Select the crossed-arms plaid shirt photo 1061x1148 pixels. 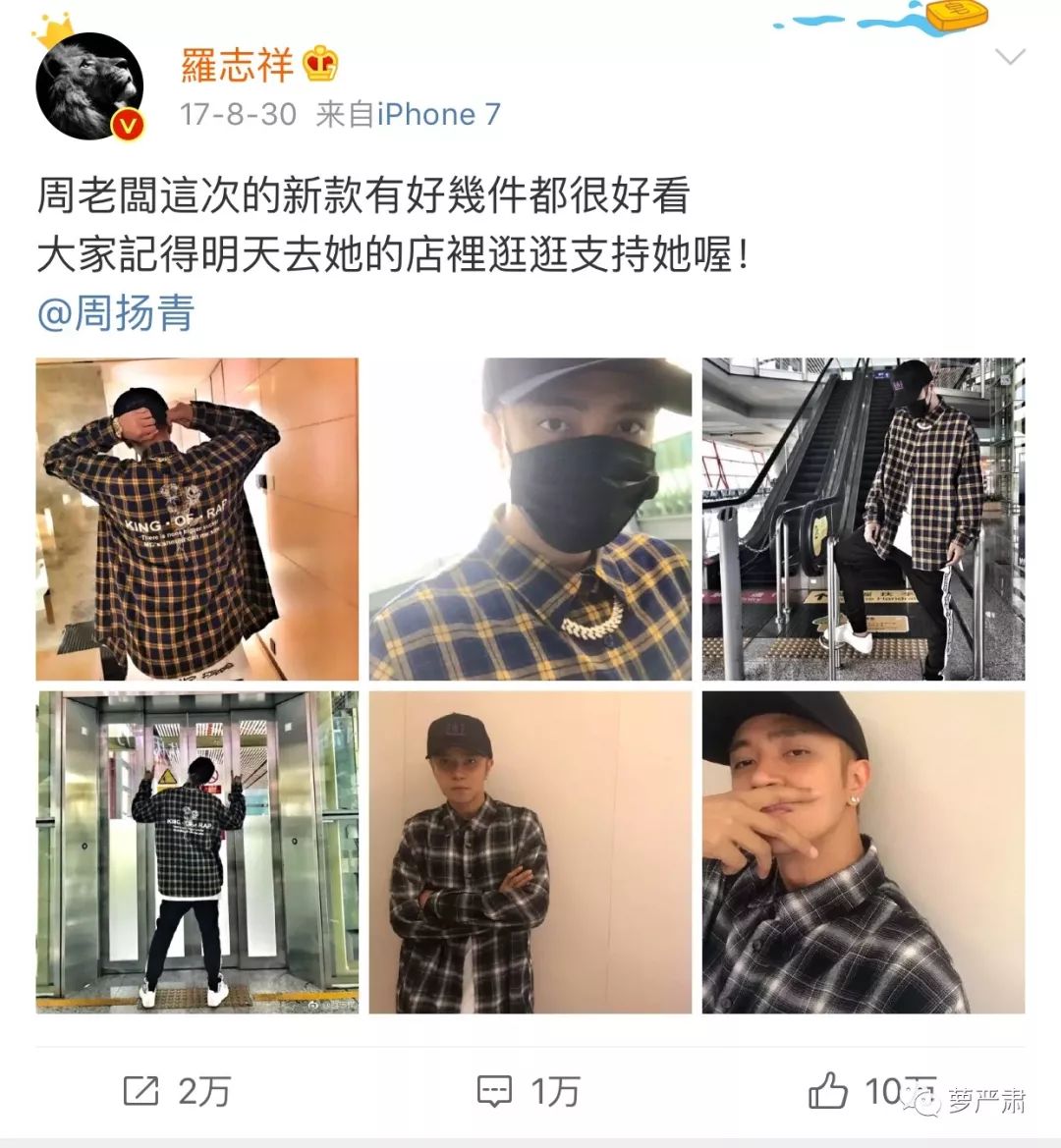pyautogui.click(x=530, y=854)
